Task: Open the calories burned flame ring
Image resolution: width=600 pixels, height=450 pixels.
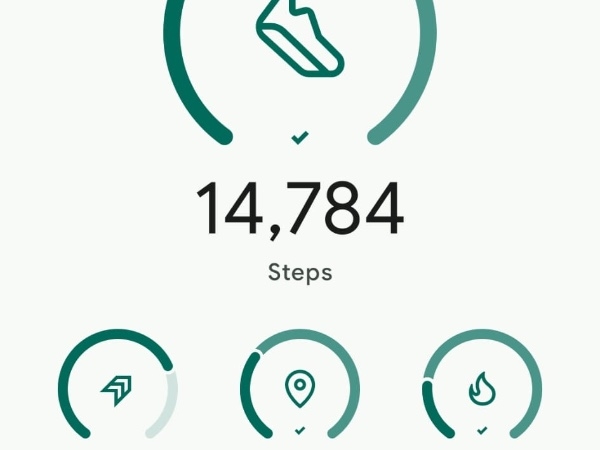Action: tap(482, 388)
